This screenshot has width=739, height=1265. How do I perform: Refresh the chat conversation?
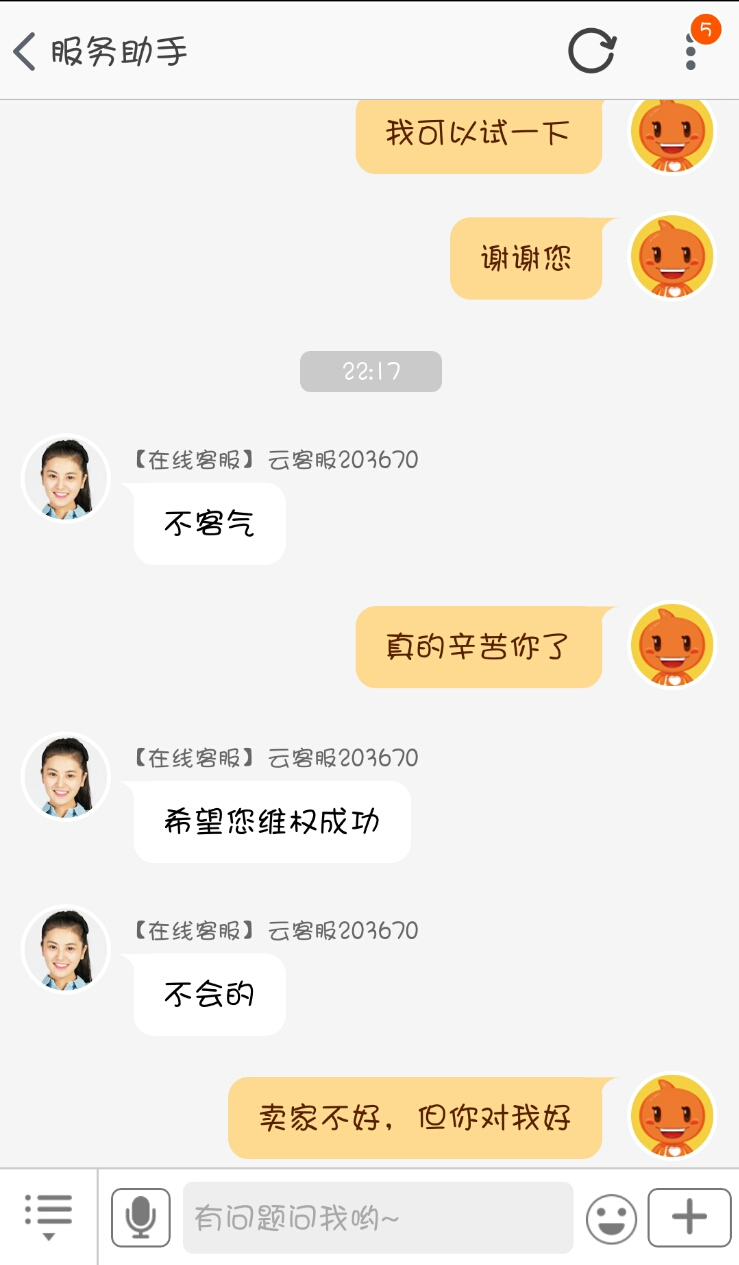tap(591, 51)
